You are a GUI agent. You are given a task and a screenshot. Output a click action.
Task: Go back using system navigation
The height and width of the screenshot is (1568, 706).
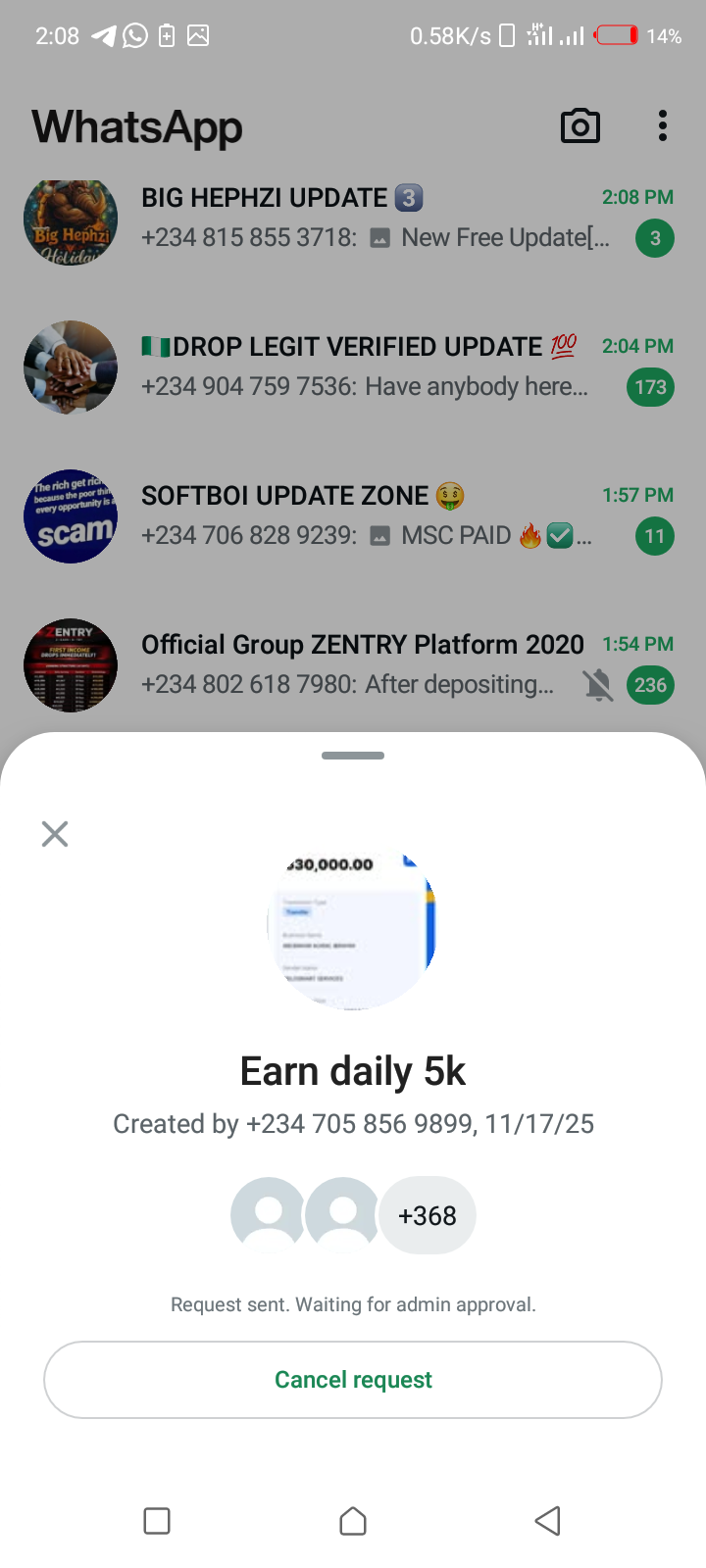(548, 1521)
